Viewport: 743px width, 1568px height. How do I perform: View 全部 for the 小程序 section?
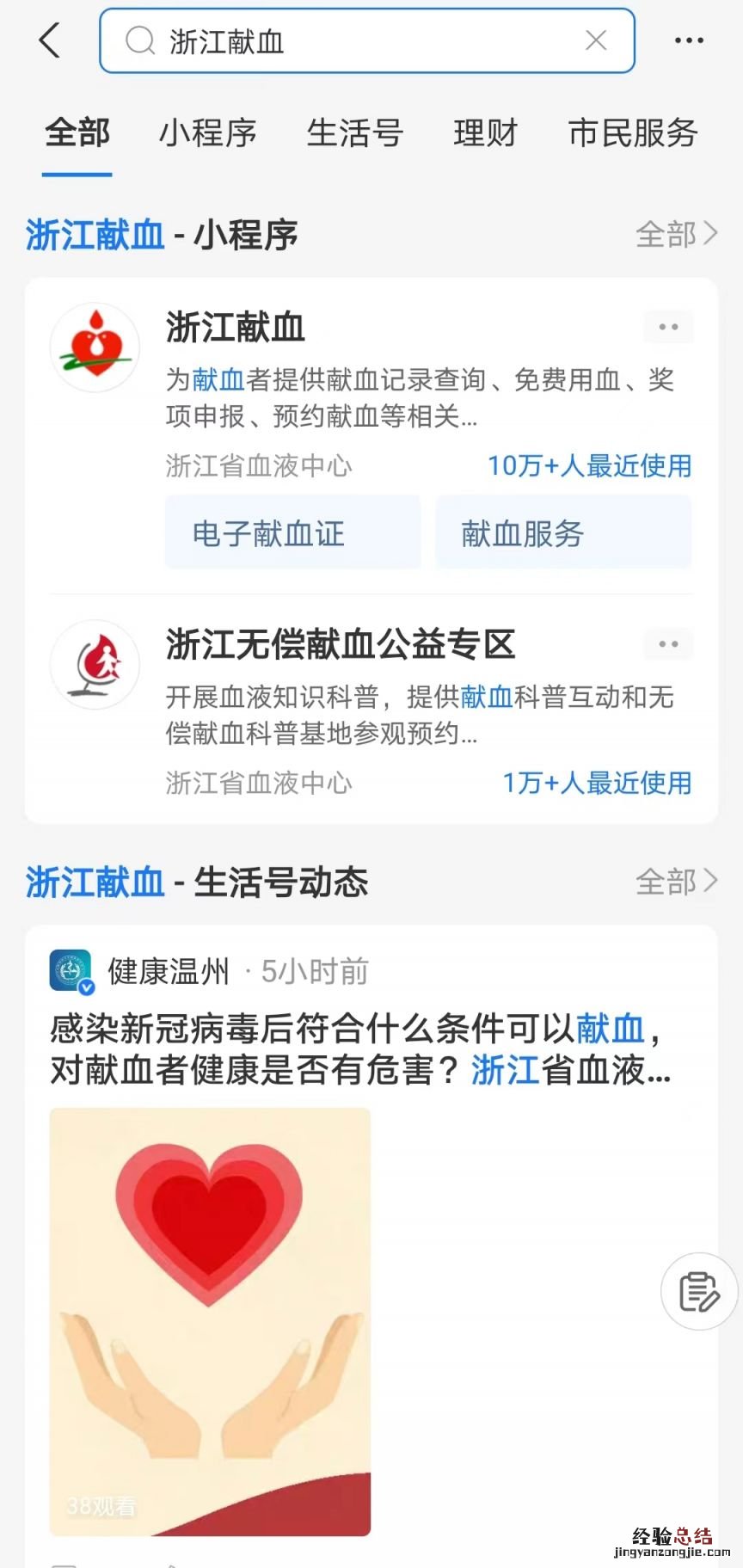(x=676, y=234)
